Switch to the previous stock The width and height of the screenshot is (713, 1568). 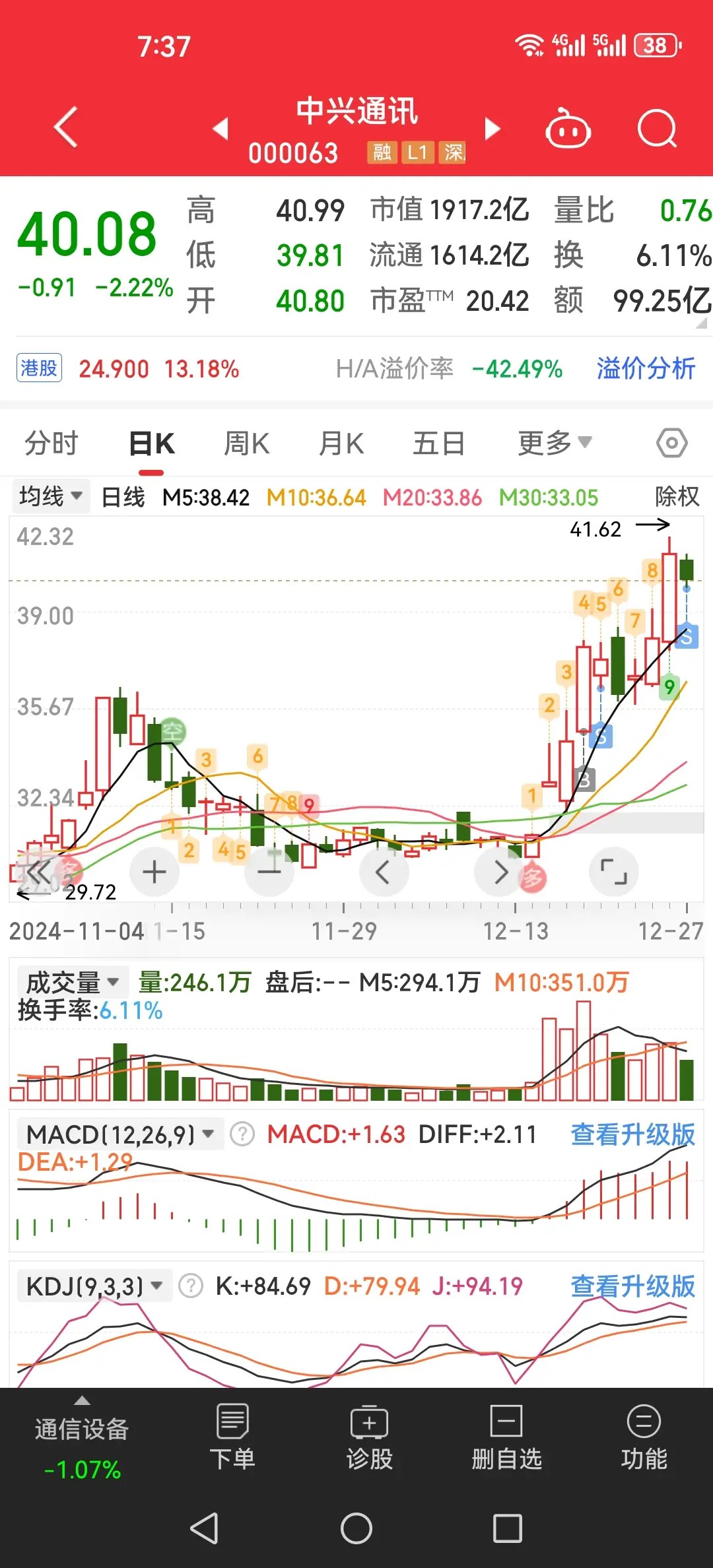[221, 128]
